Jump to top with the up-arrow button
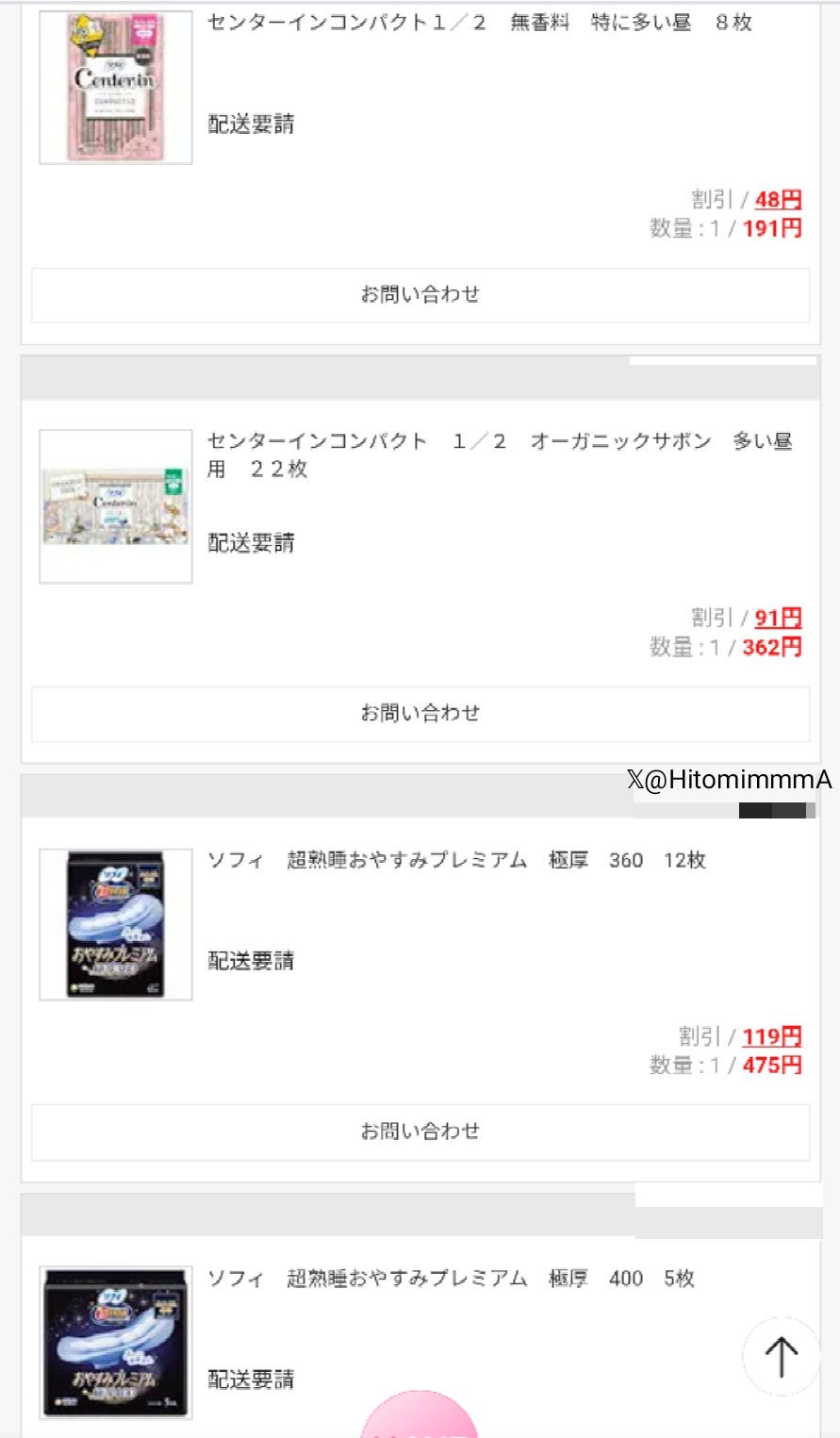Image resolution: width=840 pixels, height=1438 pixels. point(781,1356)
